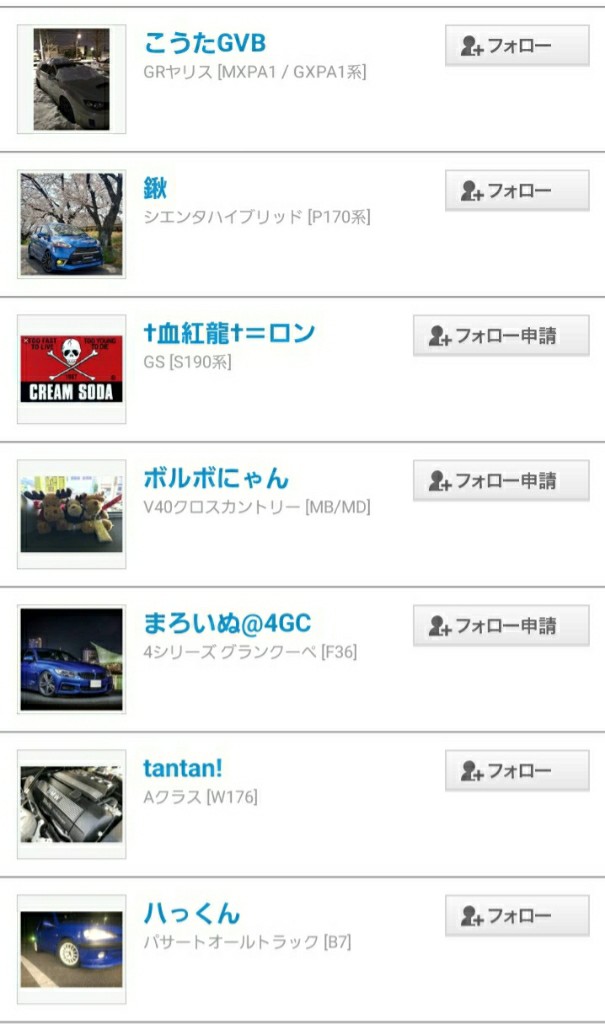Tap the フォロー button next to 鍬
Screen dimensions: 605x1024
pos(517,191)
